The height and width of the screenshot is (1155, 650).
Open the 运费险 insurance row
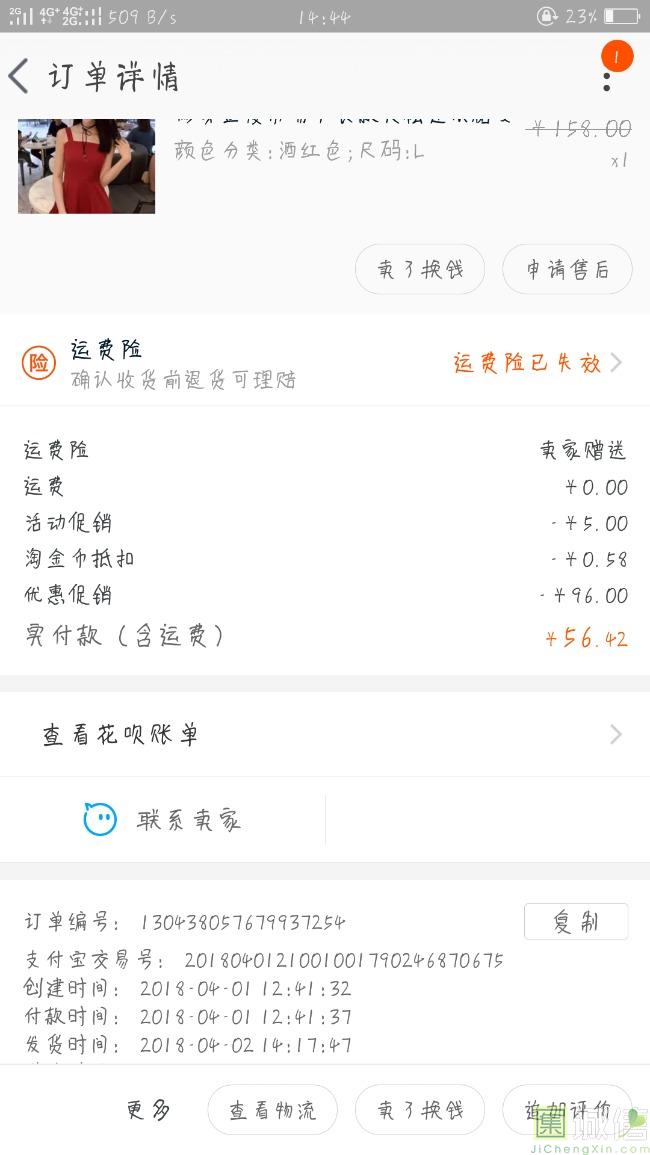325,362
